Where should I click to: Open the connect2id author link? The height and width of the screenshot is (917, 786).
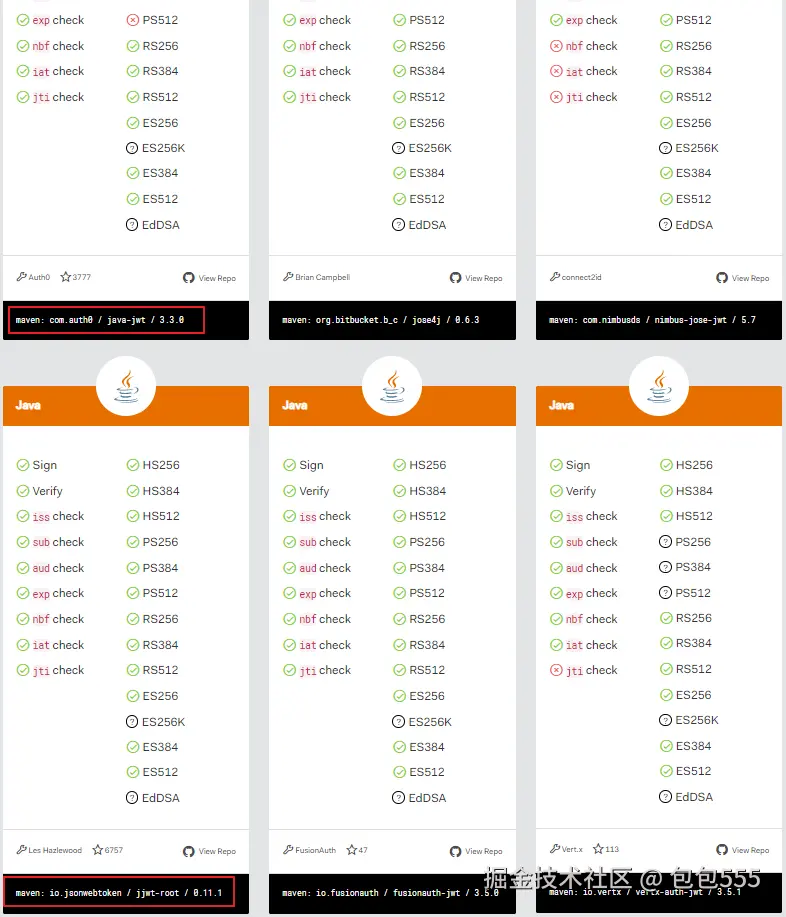click(581, 278)
